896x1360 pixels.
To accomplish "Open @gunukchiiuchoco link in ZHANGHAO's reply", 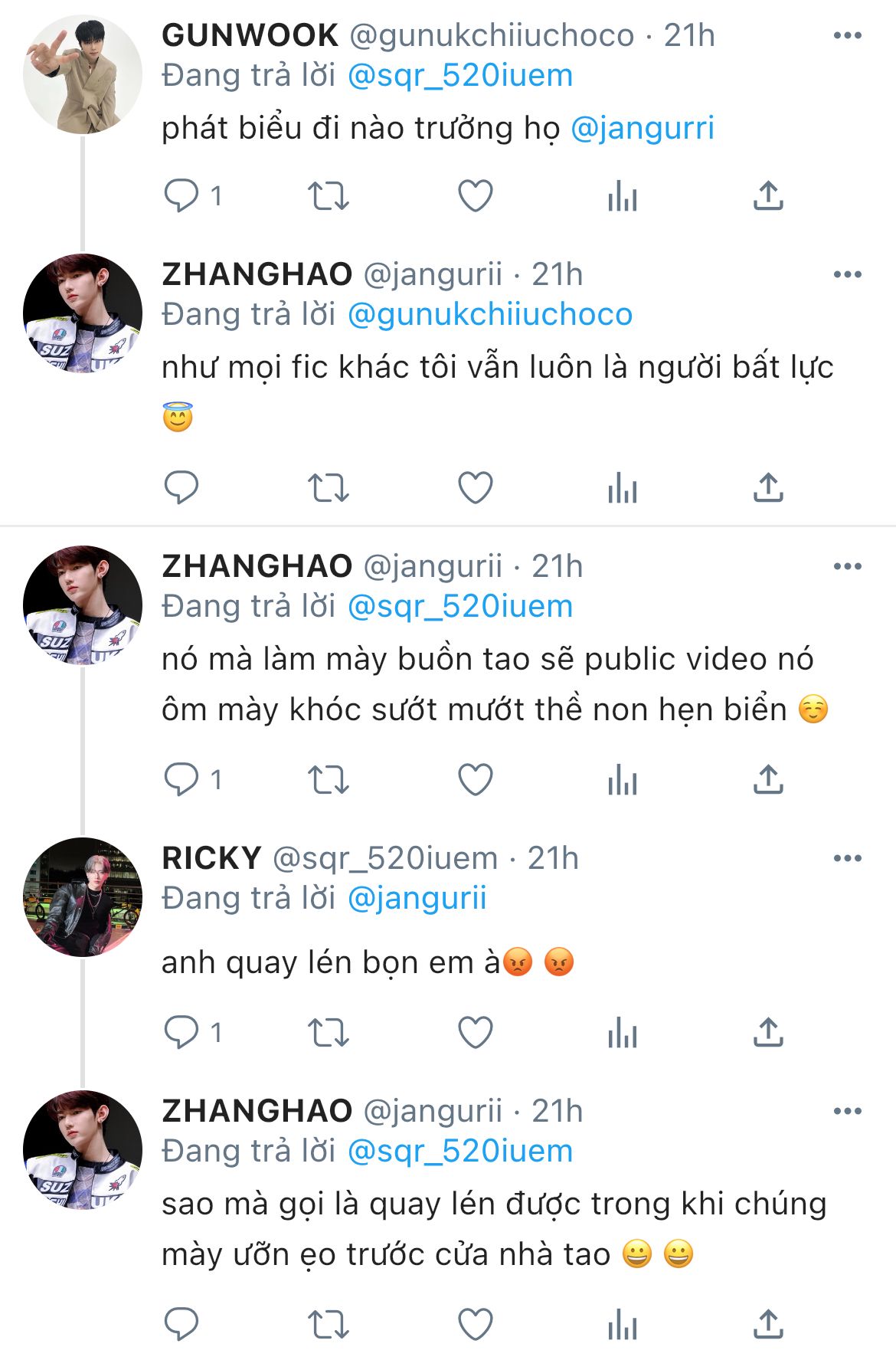I will tap(490, 314).
